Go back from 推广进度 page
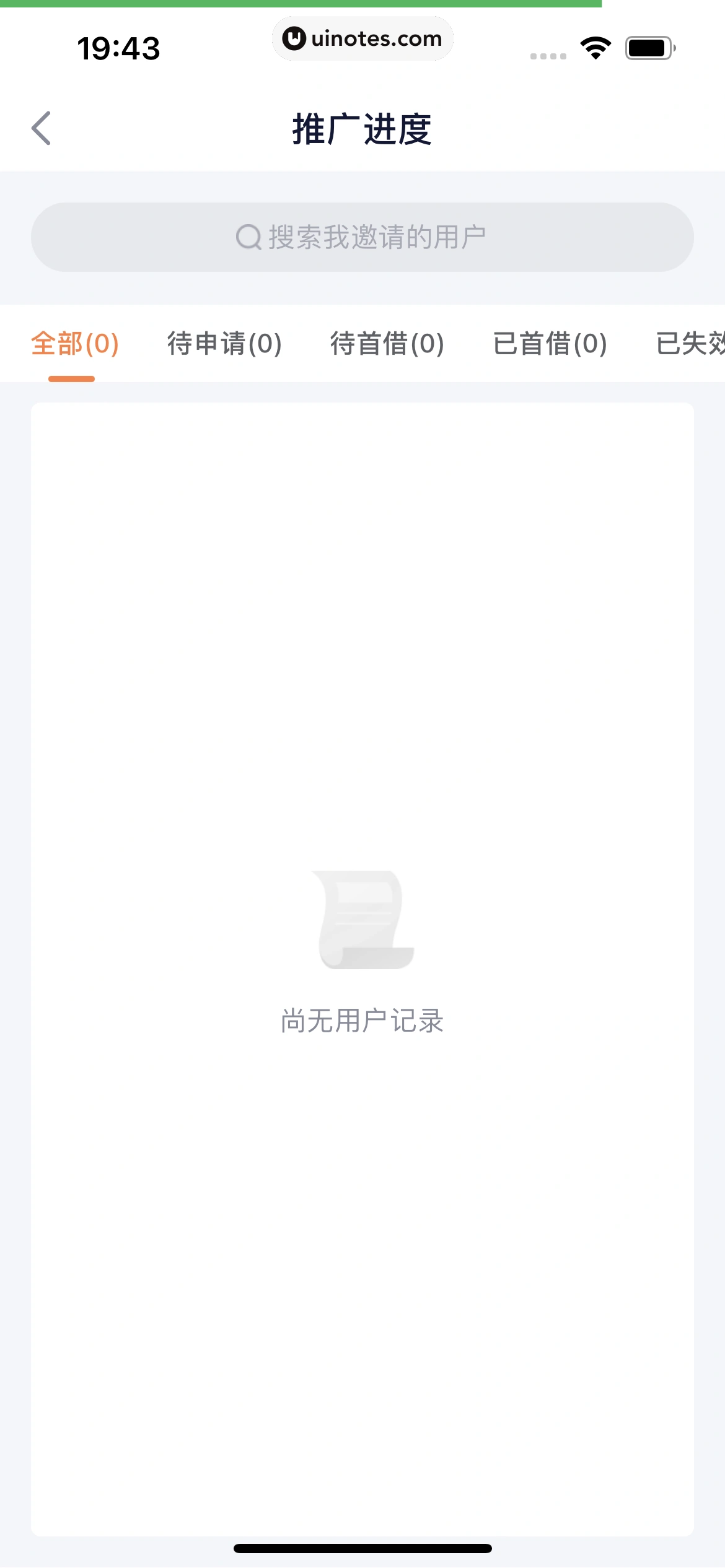 pyautogui.click(x=41, y=129)
